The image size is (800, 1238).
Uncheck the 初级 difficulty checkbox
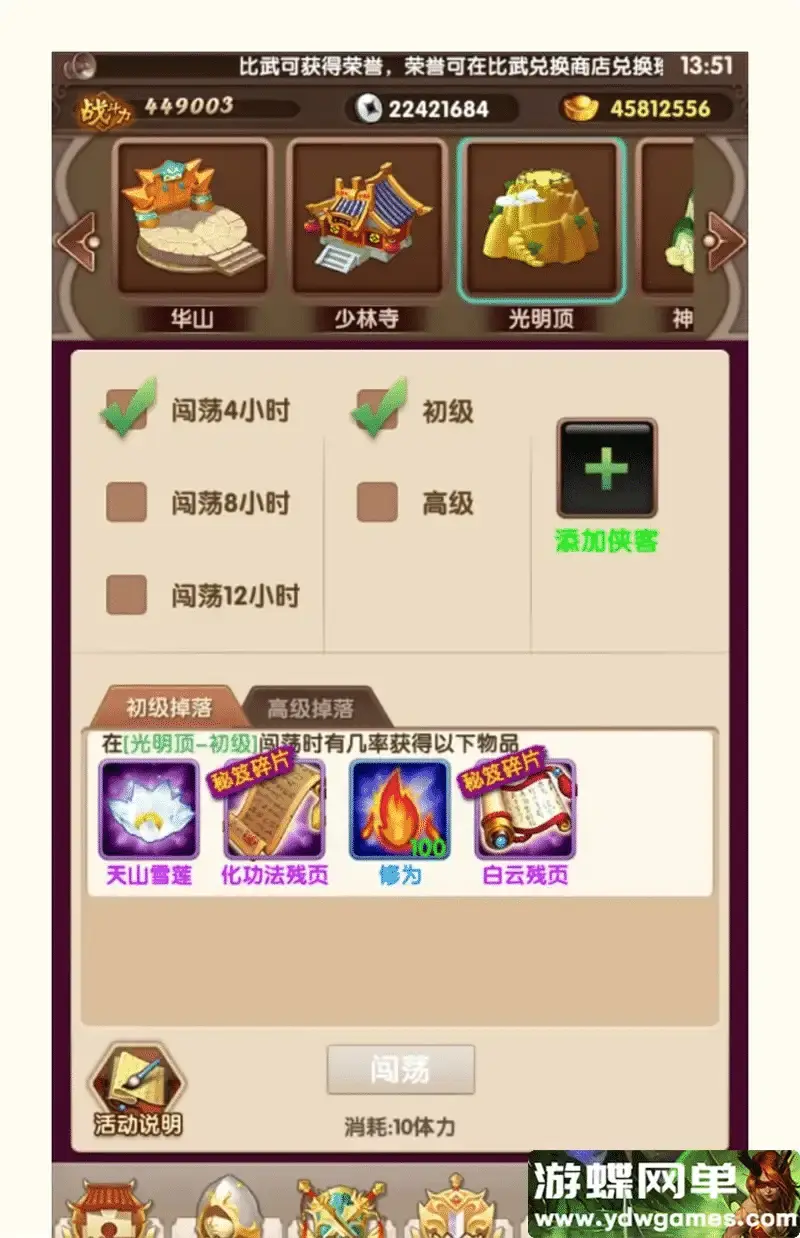tap(377, 410)
